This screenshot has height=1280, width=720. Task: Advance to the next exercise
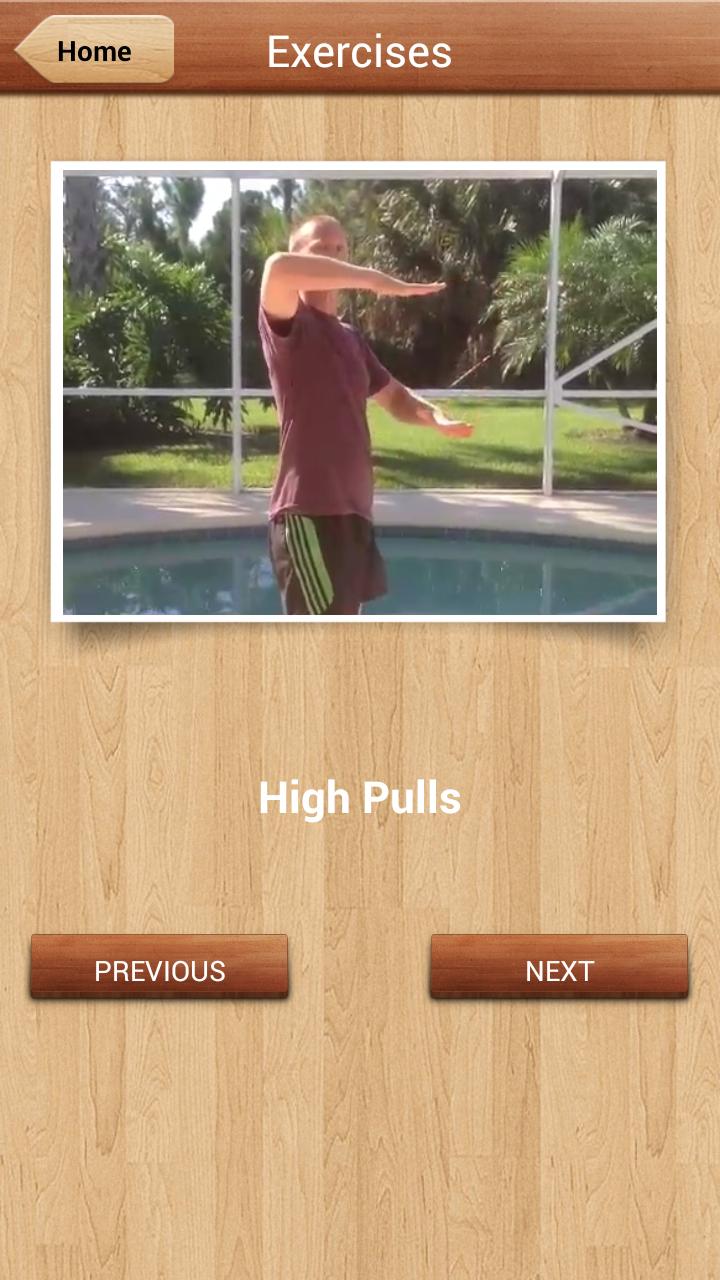[559, 968]
